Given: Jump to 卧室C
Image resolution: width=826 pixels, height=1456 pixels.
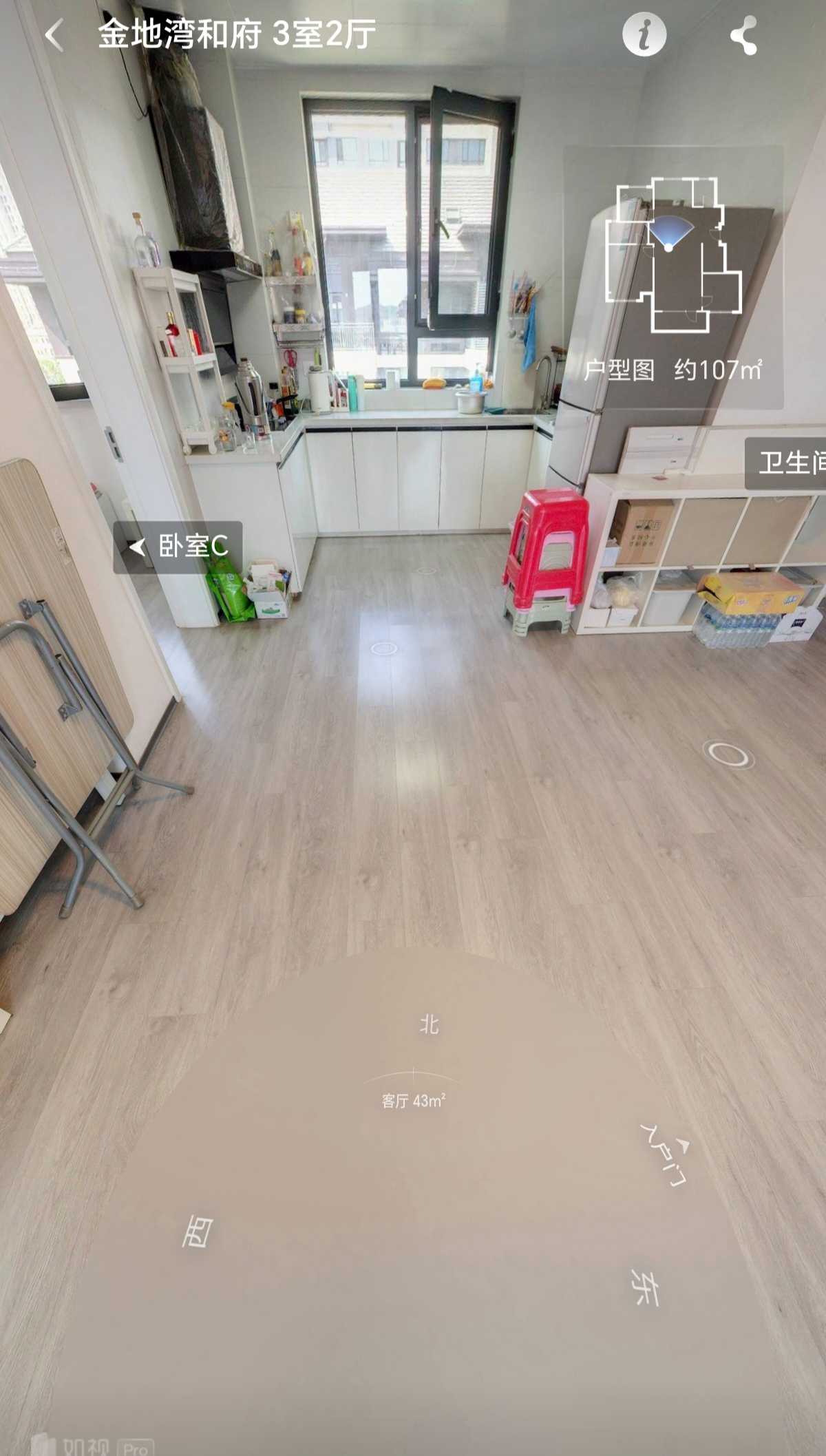Looking at the screenshot, I should pos(178,547).
